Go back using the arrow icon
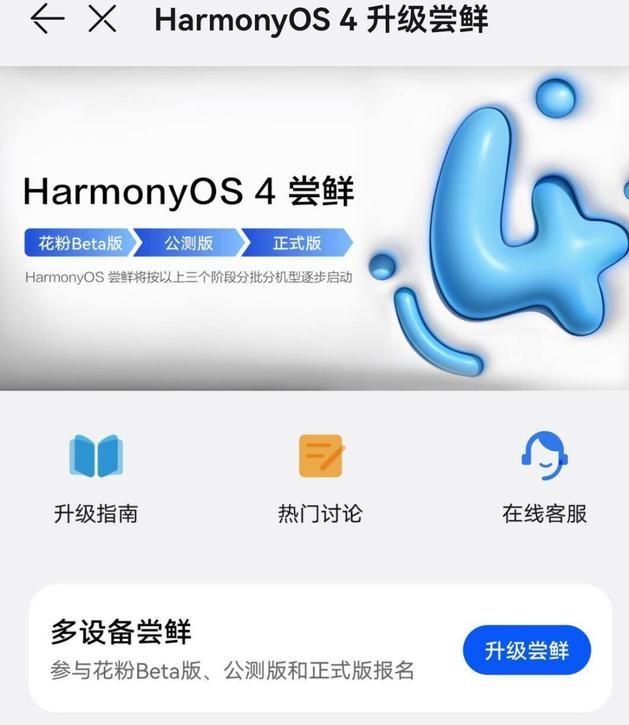This screenshot has width=629, height=725. click(47, 19)
